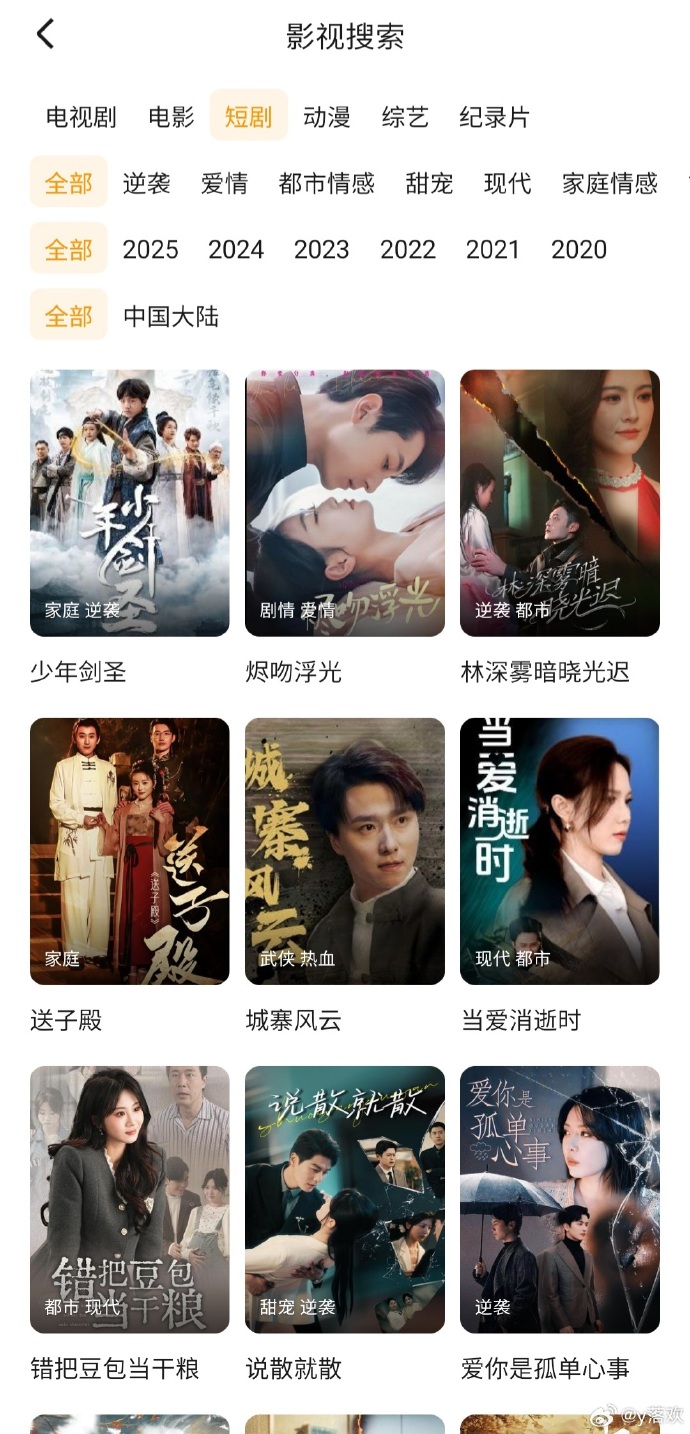
Task: Go back from the 影视搜索 page
Action: (x=45, y=35)
